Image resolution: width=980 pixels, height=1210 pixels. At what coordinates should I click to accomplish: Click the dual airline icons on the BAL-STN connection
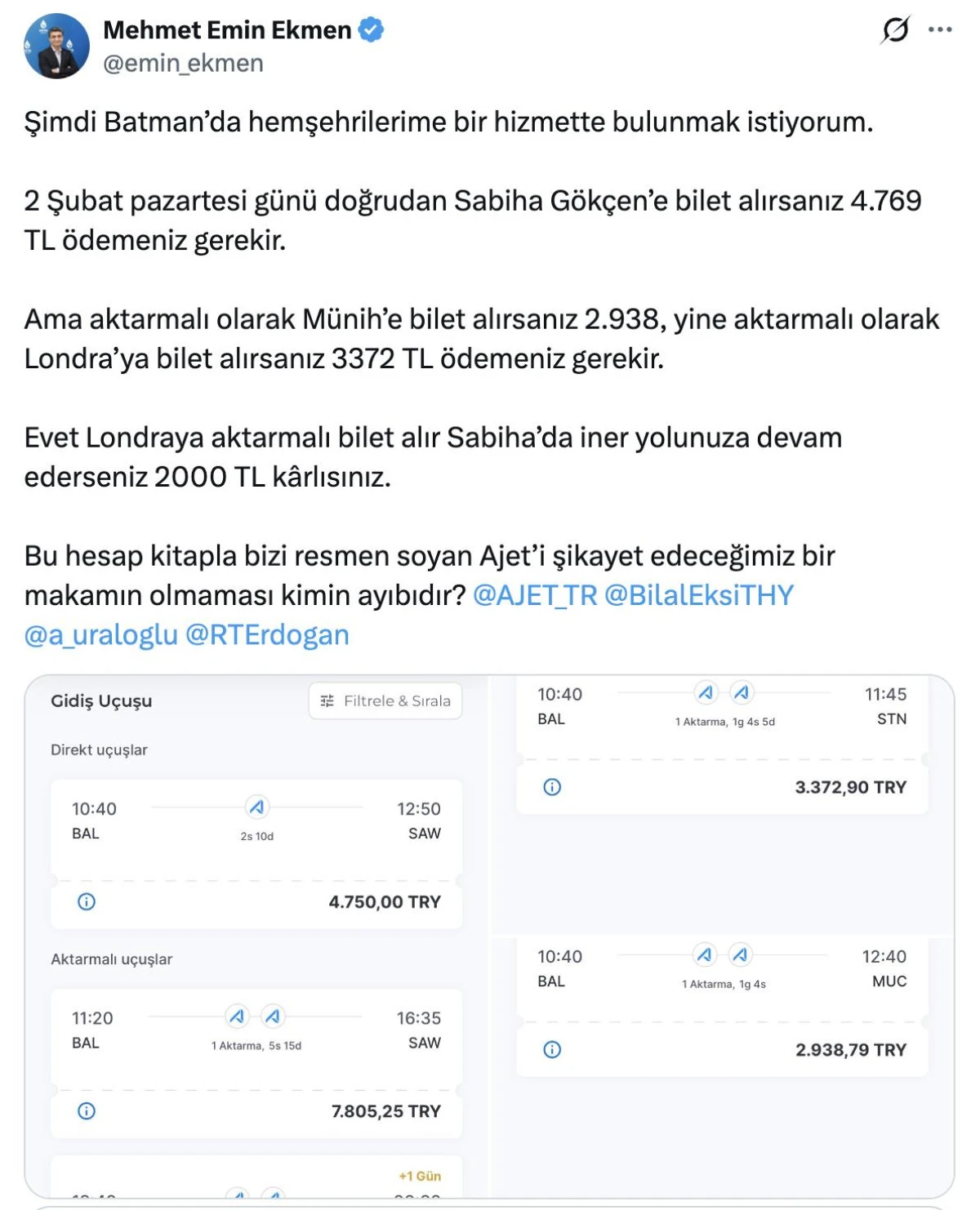(x=726, y=692)
